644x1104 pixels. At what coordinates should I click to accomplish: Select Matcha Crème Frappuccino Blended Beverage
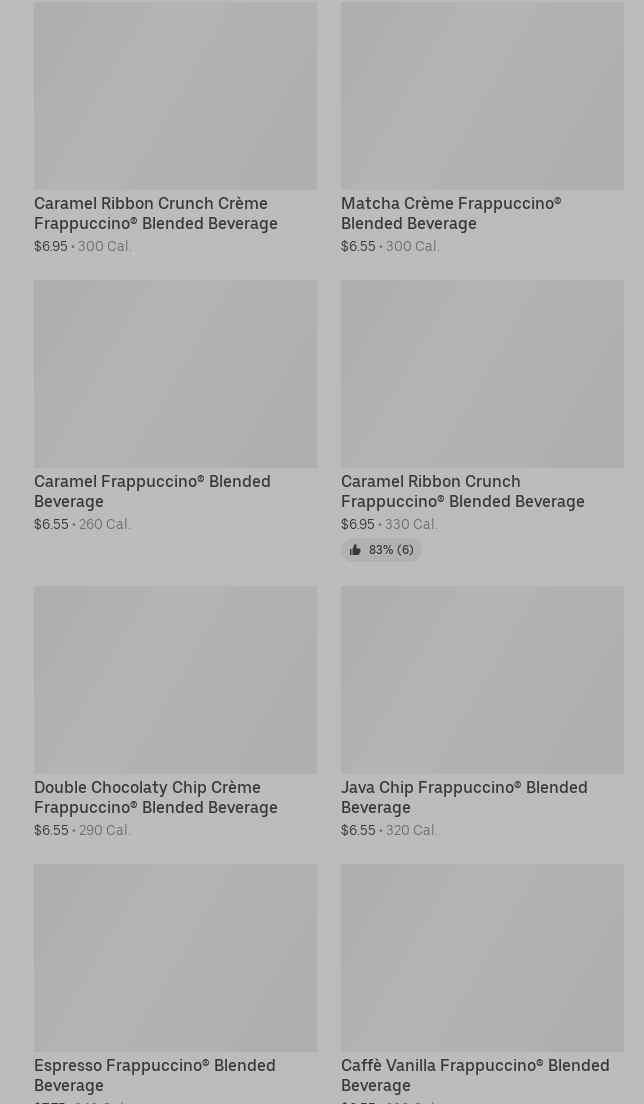point(482,128)
